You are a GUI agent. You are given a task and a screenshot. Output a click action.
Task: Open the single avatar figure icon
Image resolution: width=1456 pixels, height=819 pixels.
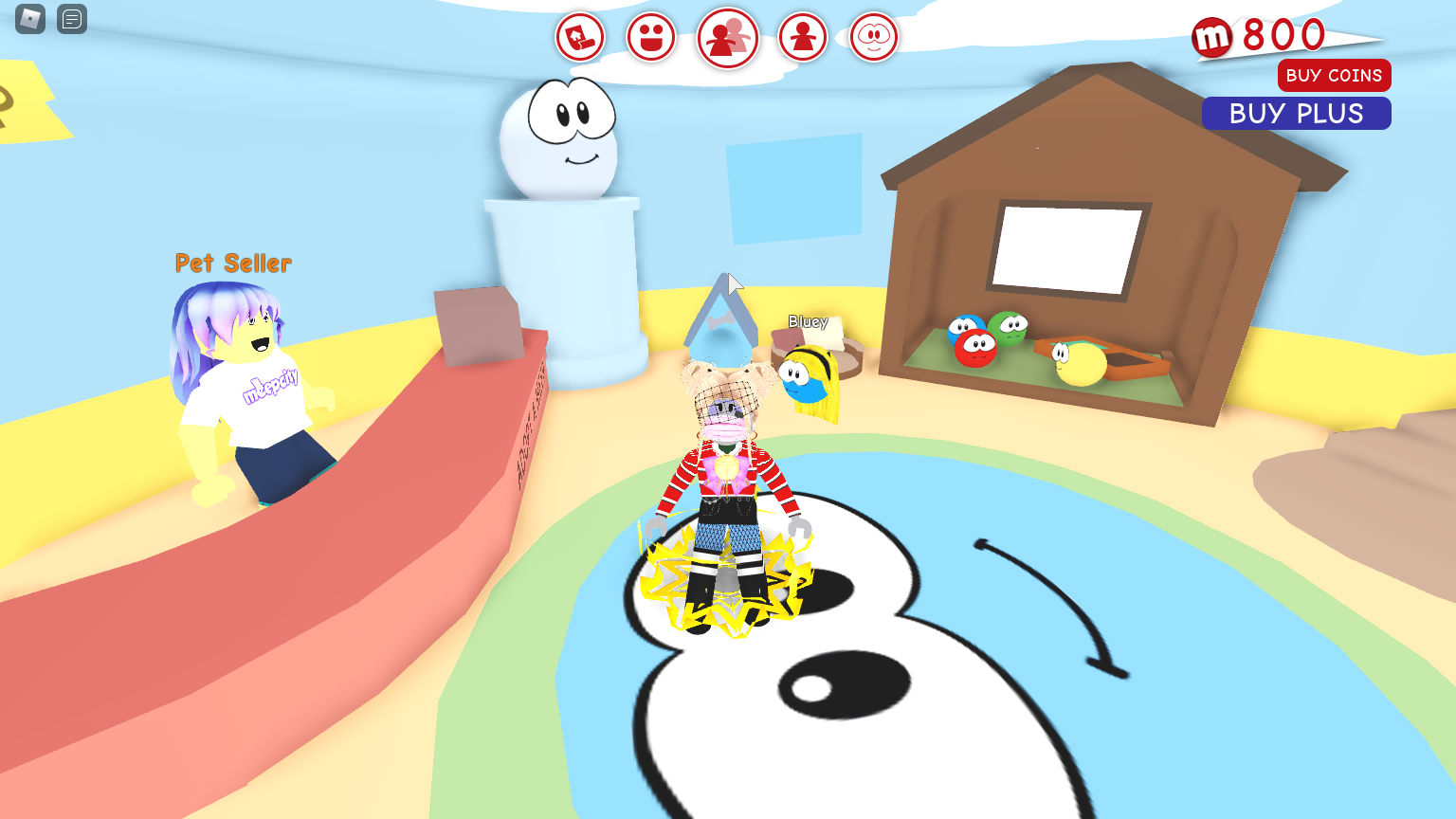803,38
